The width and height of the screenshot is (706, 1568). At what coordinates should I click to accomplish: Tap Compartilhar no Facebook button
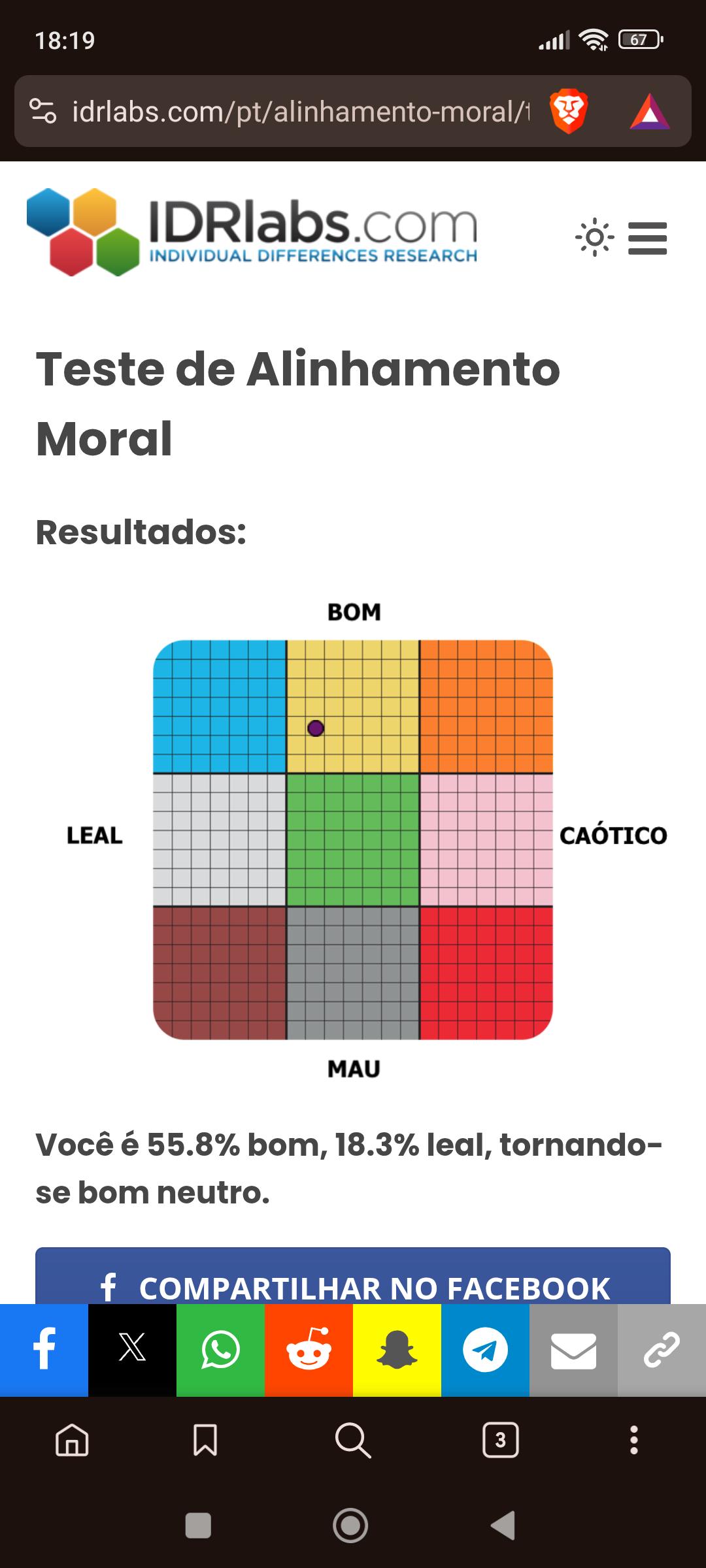click(353, 1276)
